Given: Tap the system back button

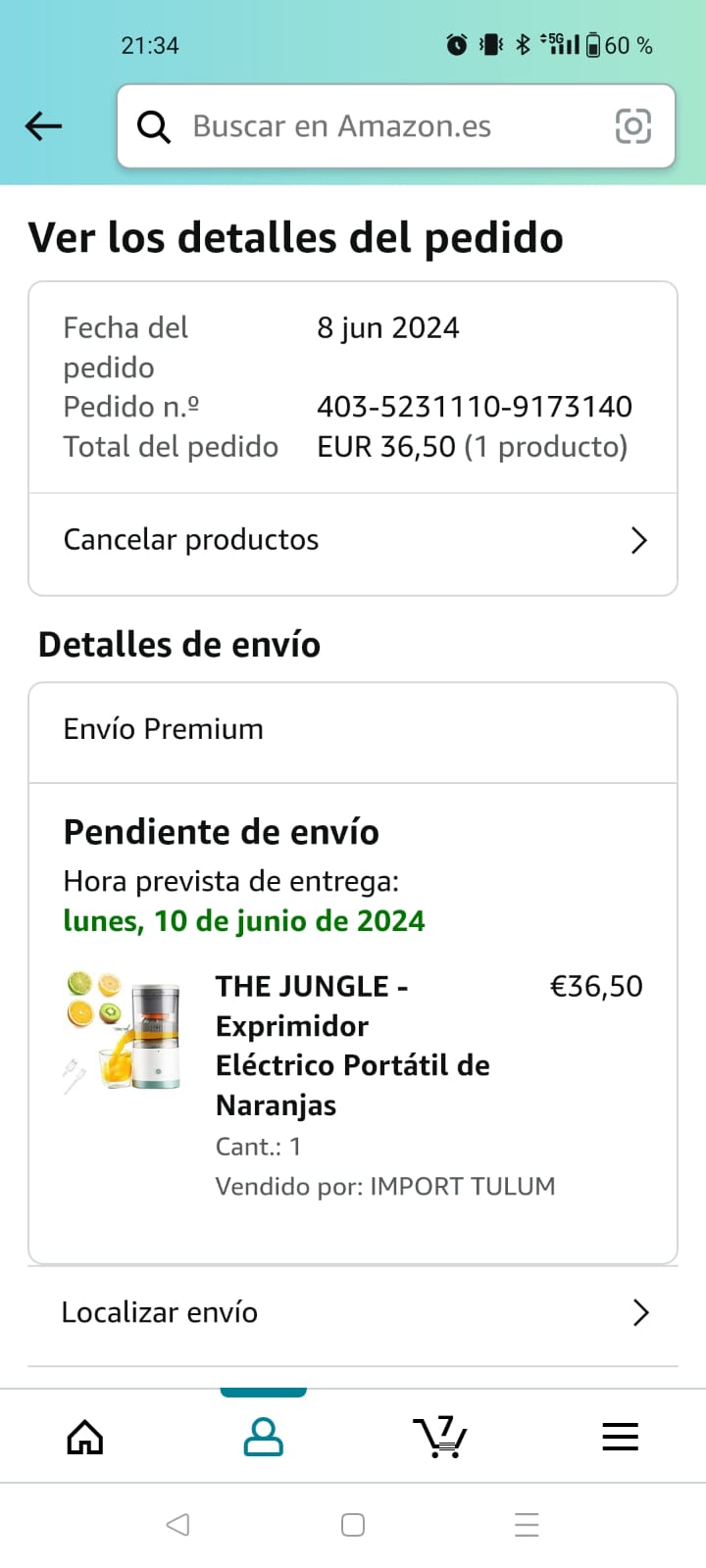Looking at the screenshot, I should pos(177,1525).
